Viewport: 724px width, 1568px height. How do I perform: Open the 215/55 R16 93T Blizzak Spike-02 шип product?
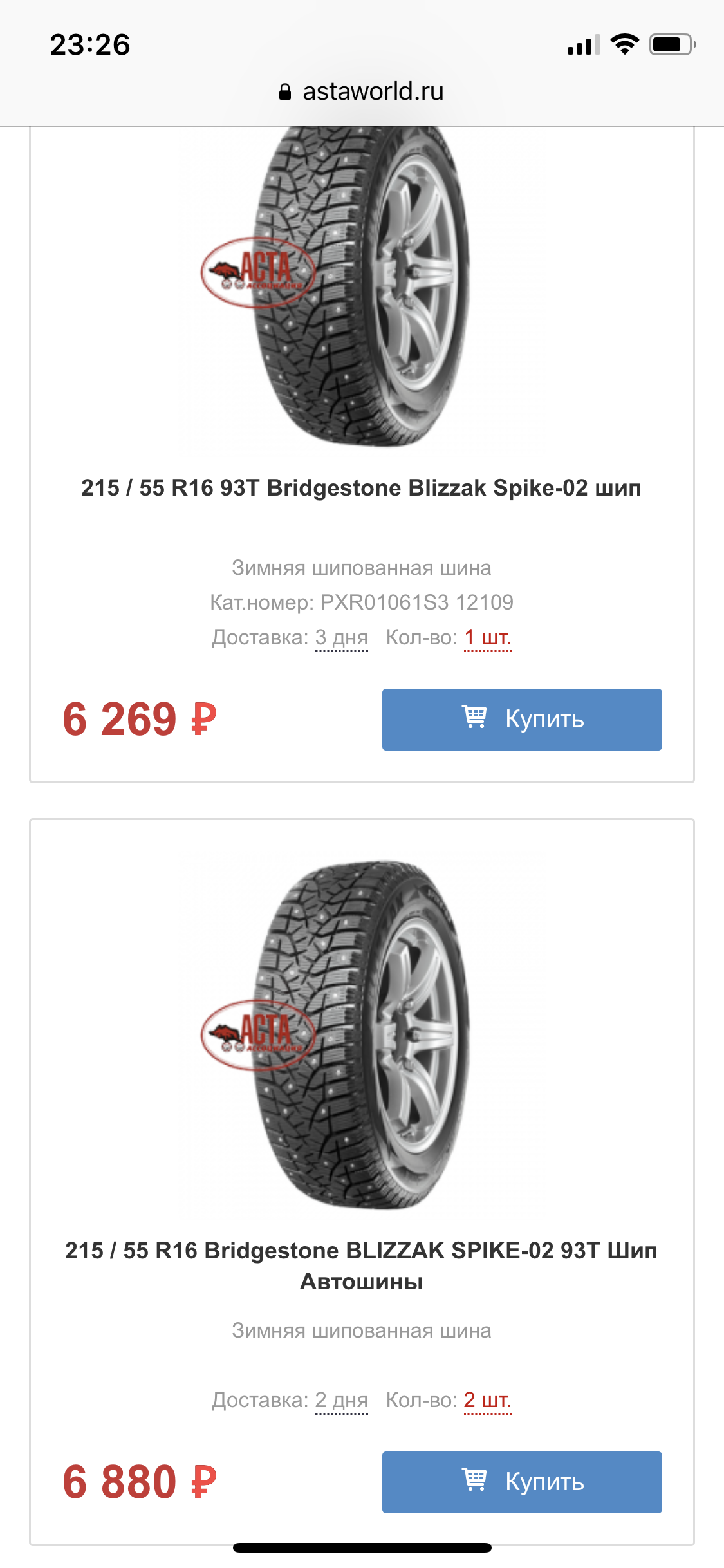(361, 488)
